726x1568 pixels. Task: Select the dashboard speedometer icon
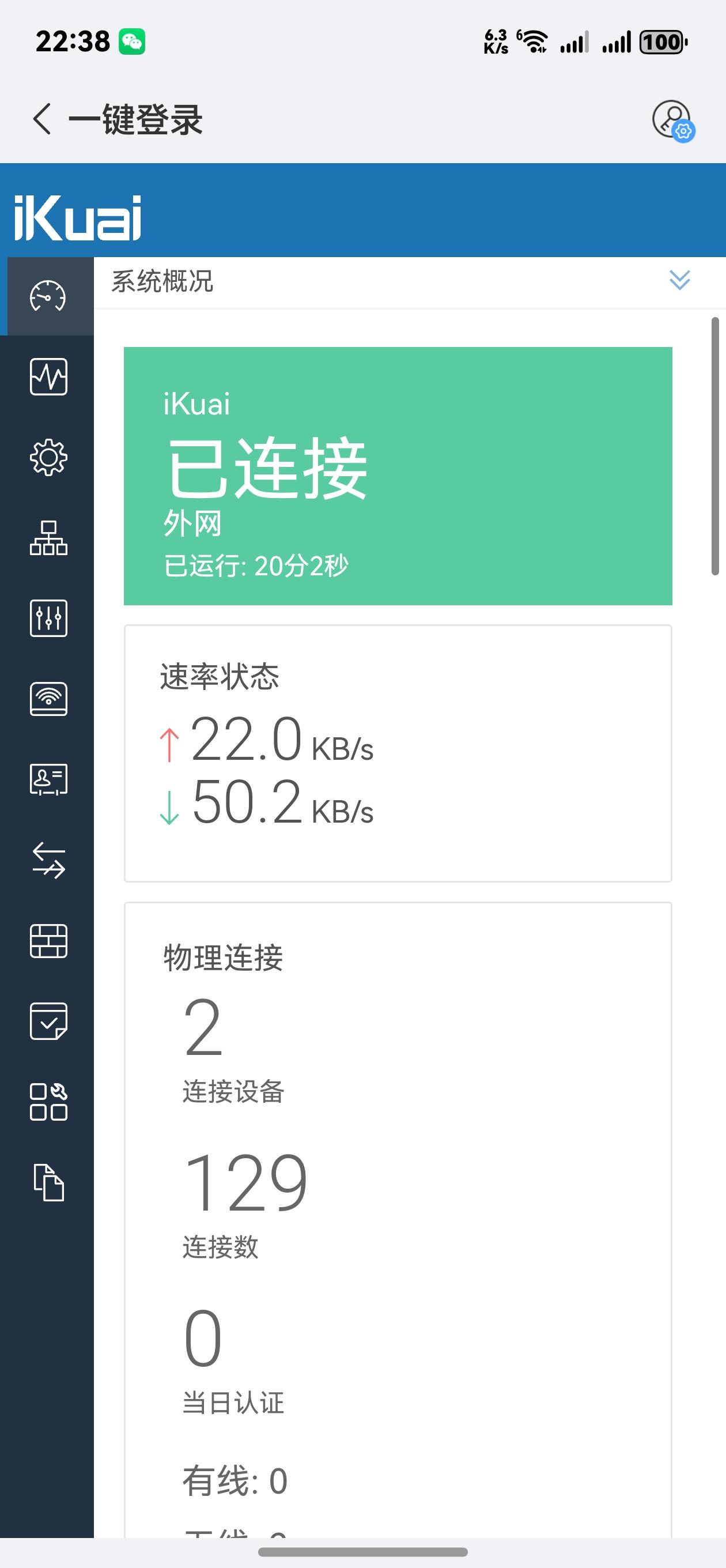[48, 296]
